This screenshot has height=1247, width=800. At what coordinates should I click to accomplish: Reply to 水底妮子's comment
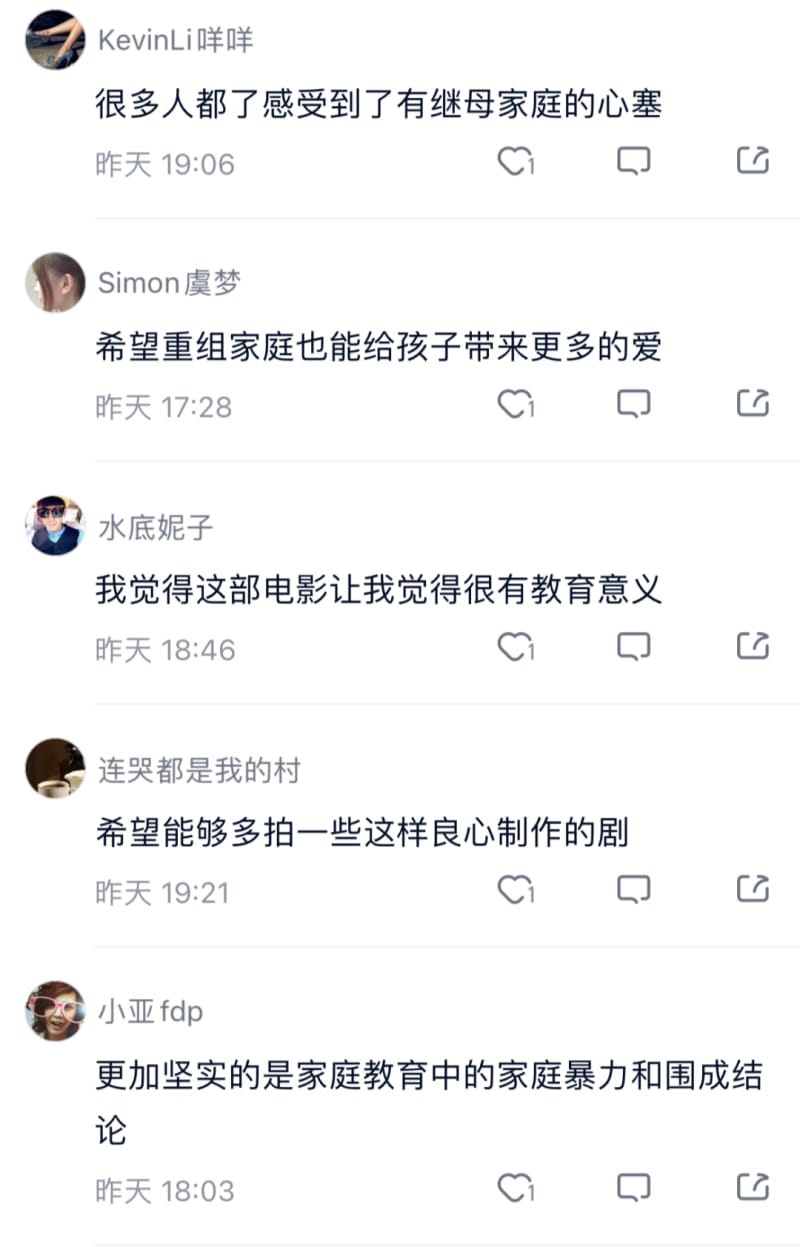[633, 647]
